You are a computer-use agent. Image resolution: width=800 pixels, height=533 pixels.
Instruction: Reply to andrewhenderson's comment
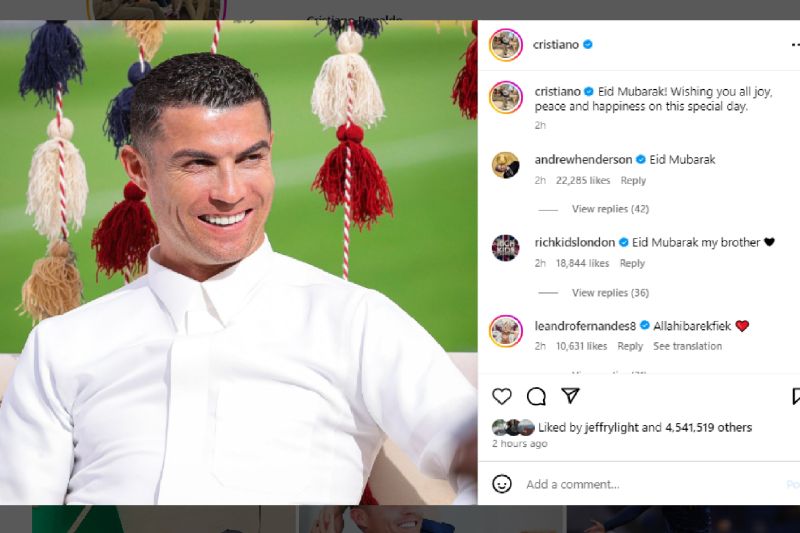pos(633,181)
